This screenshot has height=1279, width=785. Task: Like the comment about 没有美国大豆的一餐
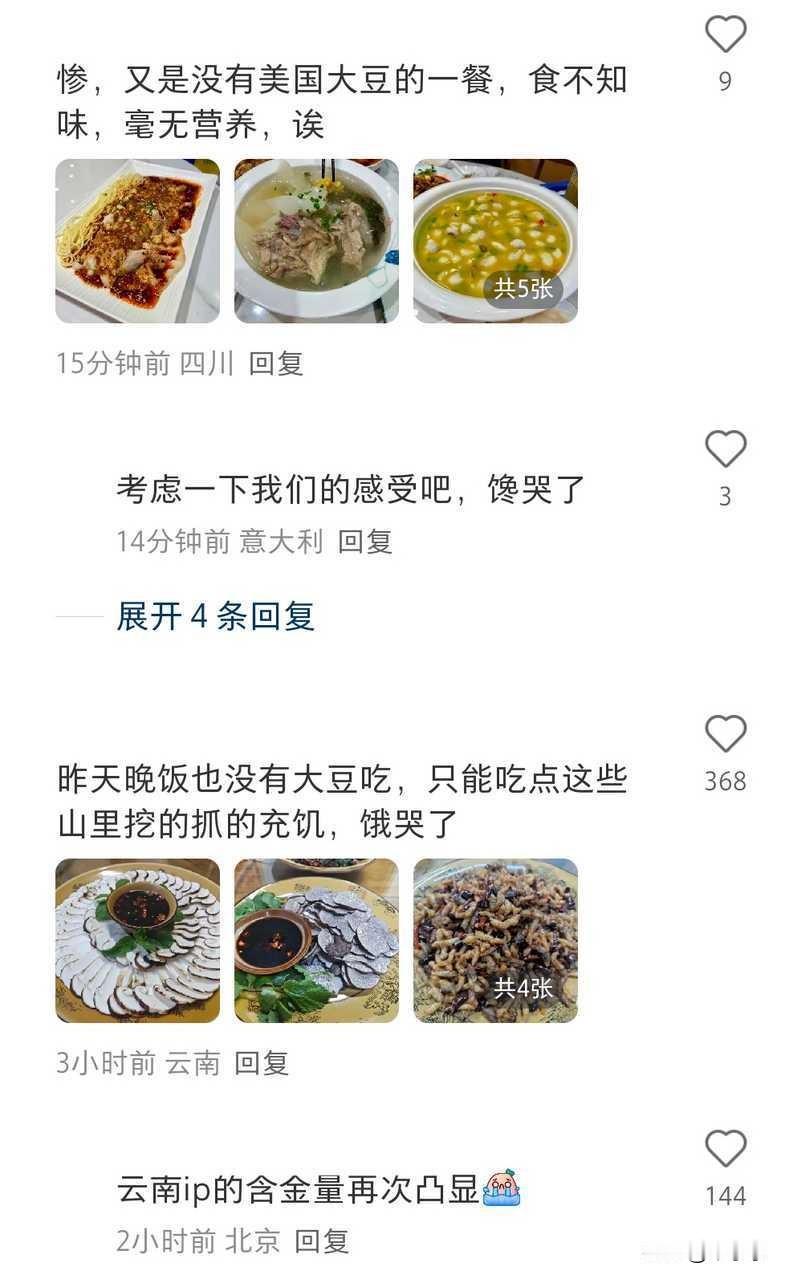click(x=725, y=36)
